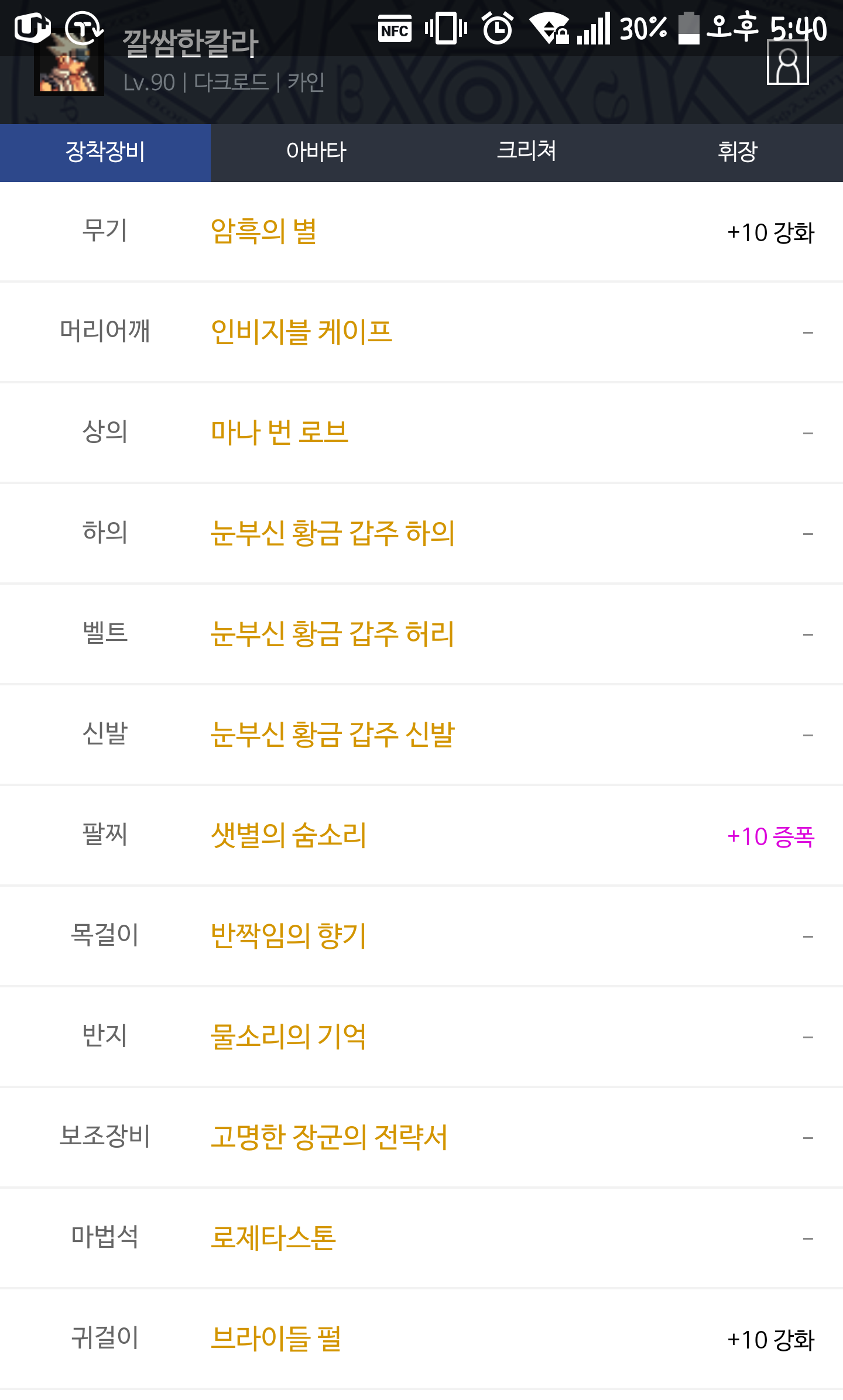The image size is (843, 1400).
Task: Open 눈부신 황금 갑주 하의 details
Action: click(332, 534)
